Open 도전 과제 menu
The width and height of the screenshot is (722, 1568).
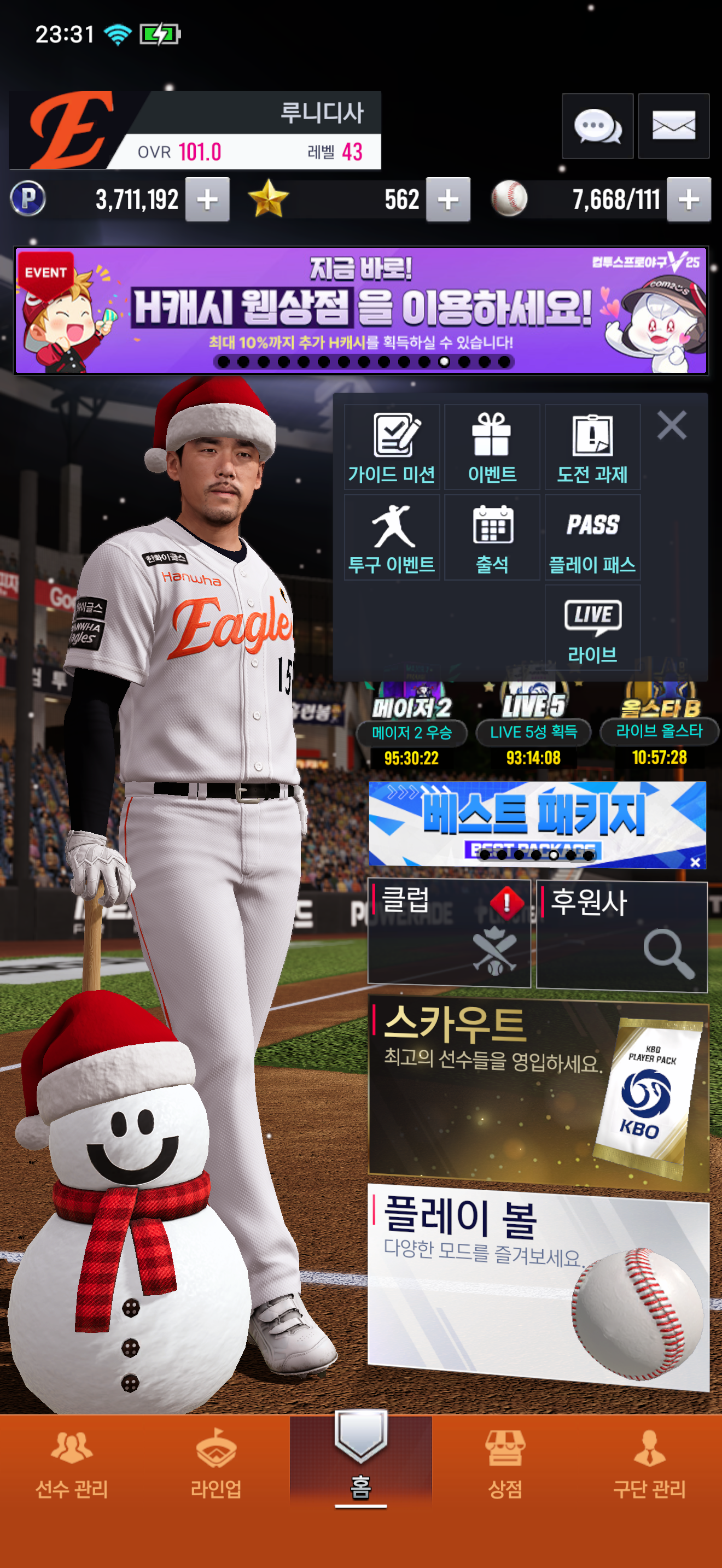point(592,447)
